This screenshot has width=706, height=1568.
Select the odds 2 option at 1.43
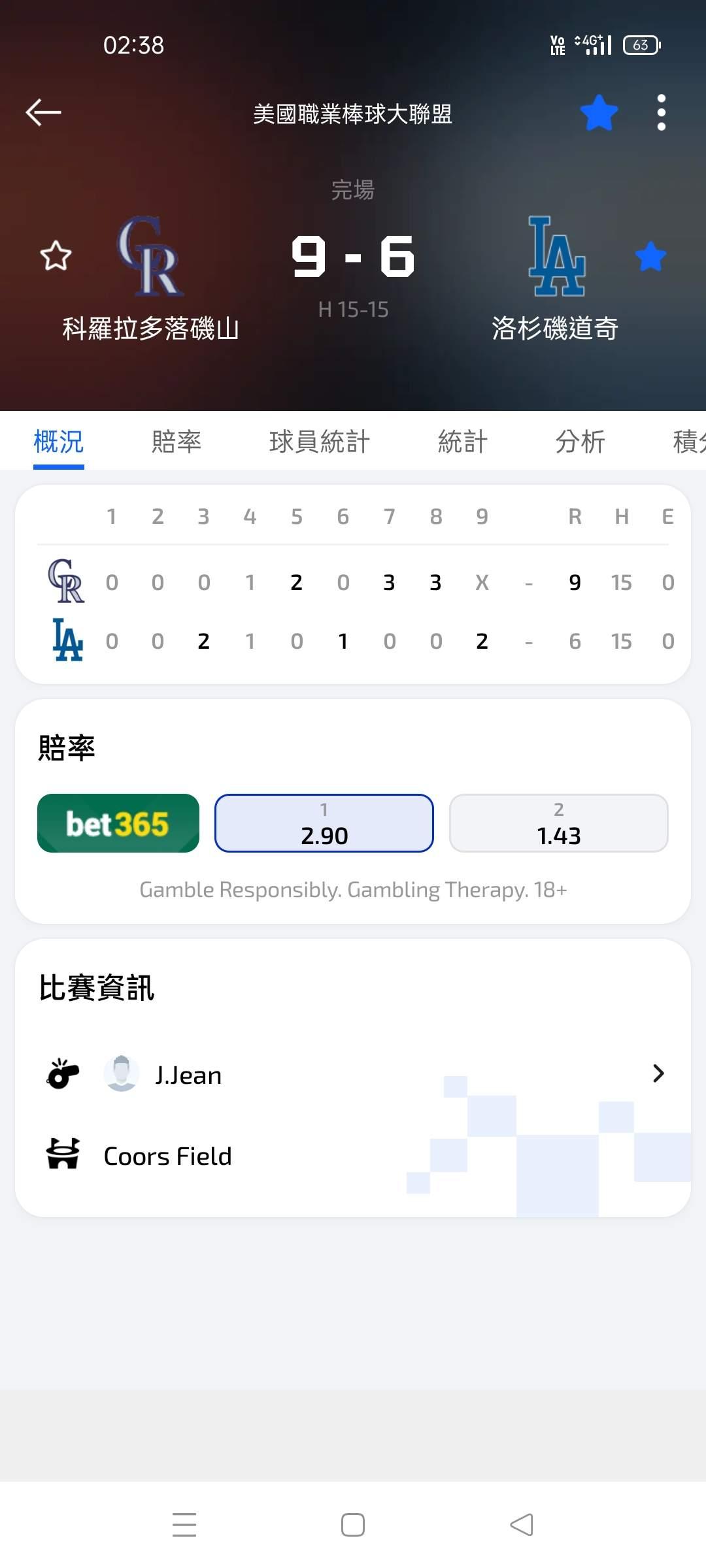click(x=558, y=823)
